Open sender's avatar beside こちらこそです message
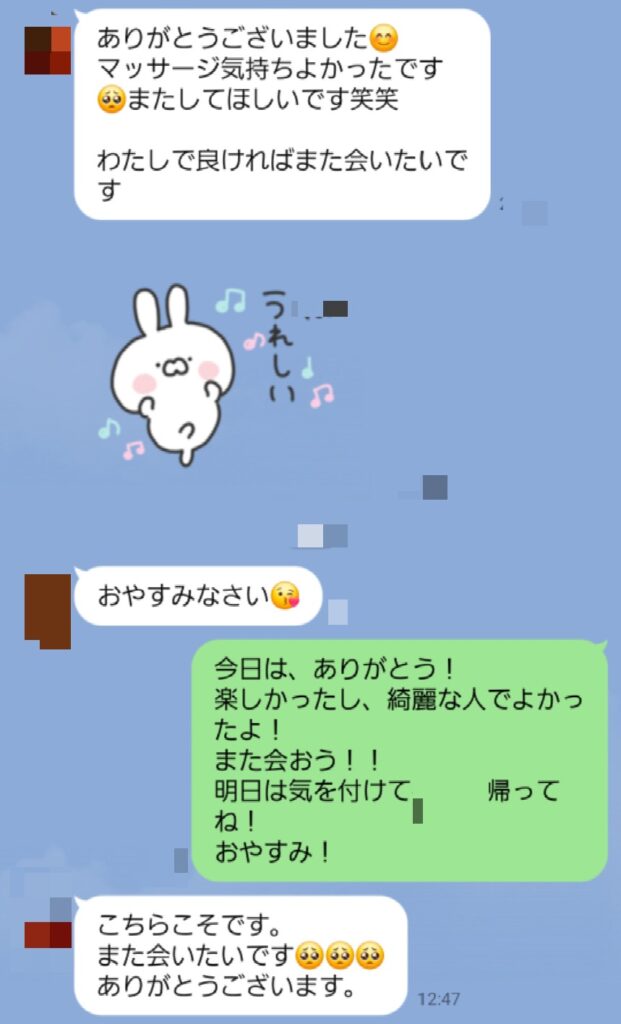 47,934
